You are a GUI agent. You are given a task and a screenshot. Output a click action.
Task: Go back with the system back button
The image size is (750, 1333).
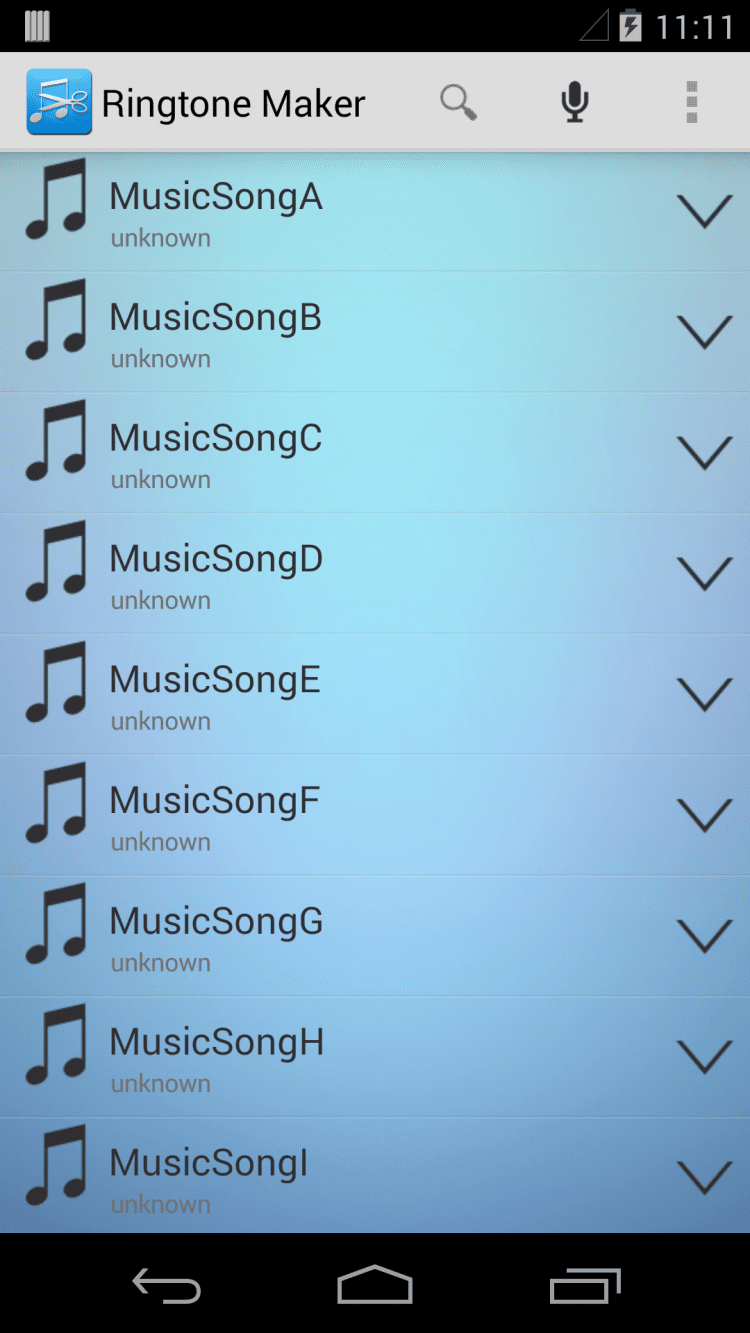[x=167, y=1286]
